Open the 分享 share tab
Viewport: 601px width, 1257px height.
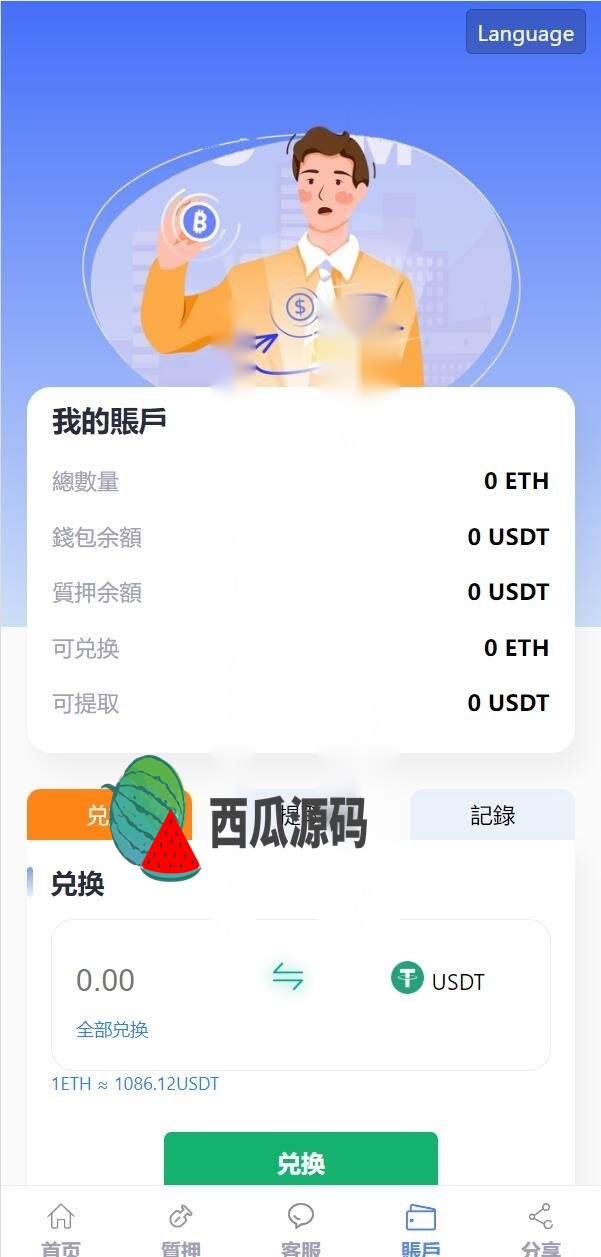coord(540,1228)
